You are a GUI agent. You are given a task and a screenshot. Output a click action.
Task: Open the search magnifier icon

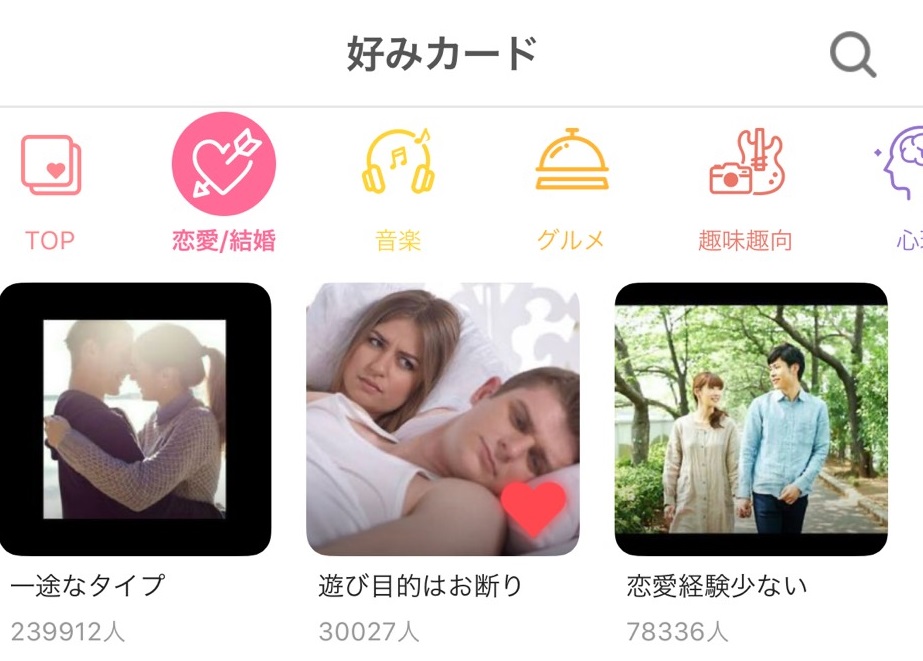point(853,54)
